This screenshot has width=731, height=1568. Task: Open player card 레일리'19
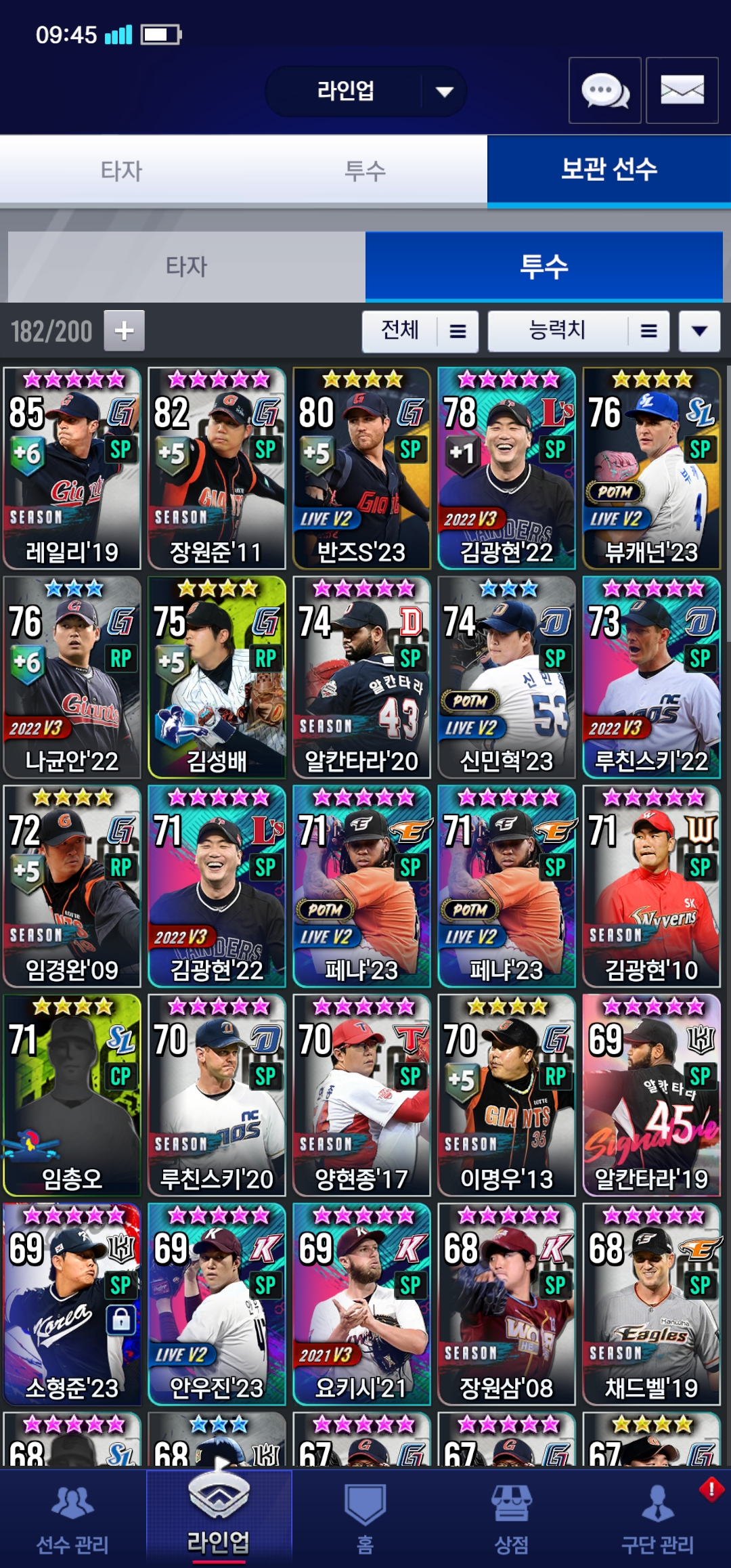(x=72, y=469)
